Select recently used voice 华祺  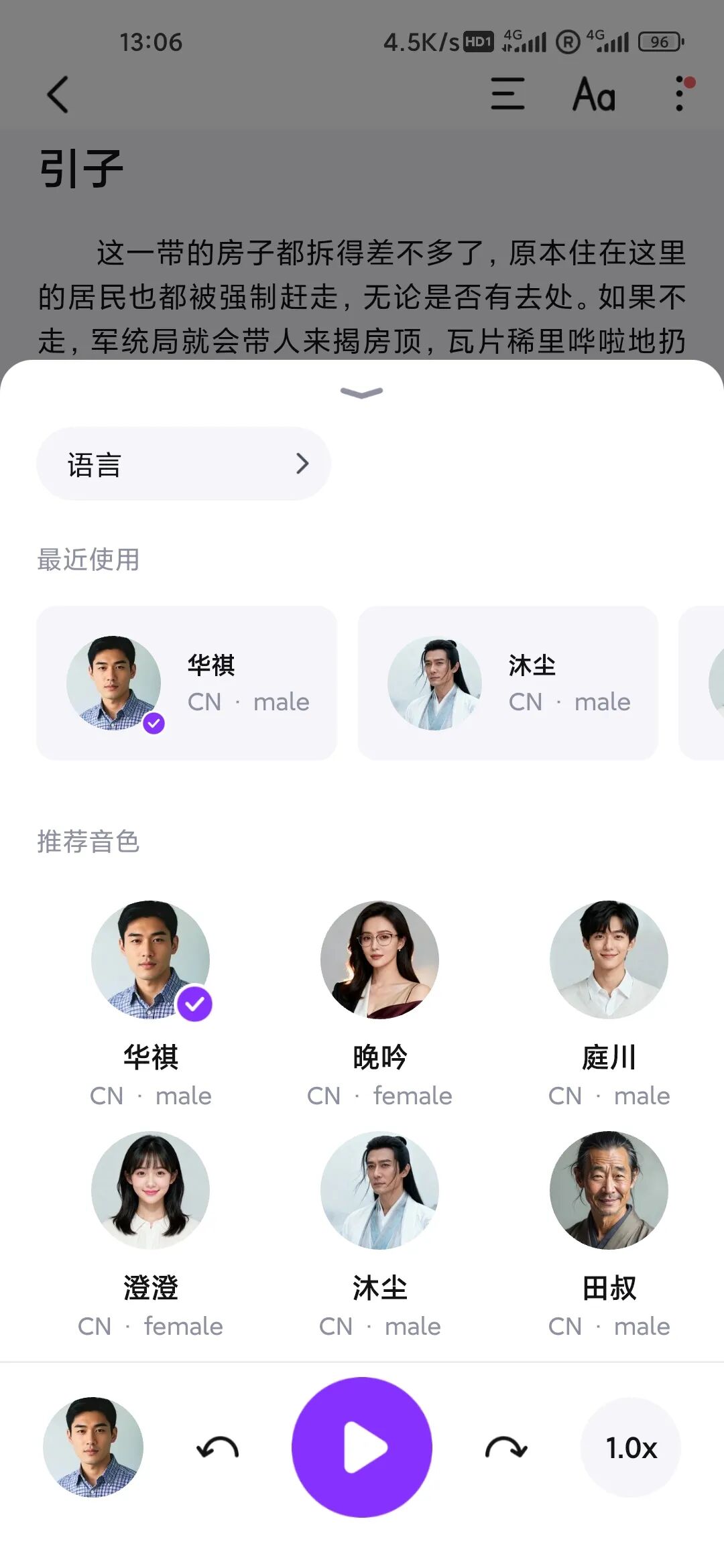pyautogui.click(x=186, y=683)
